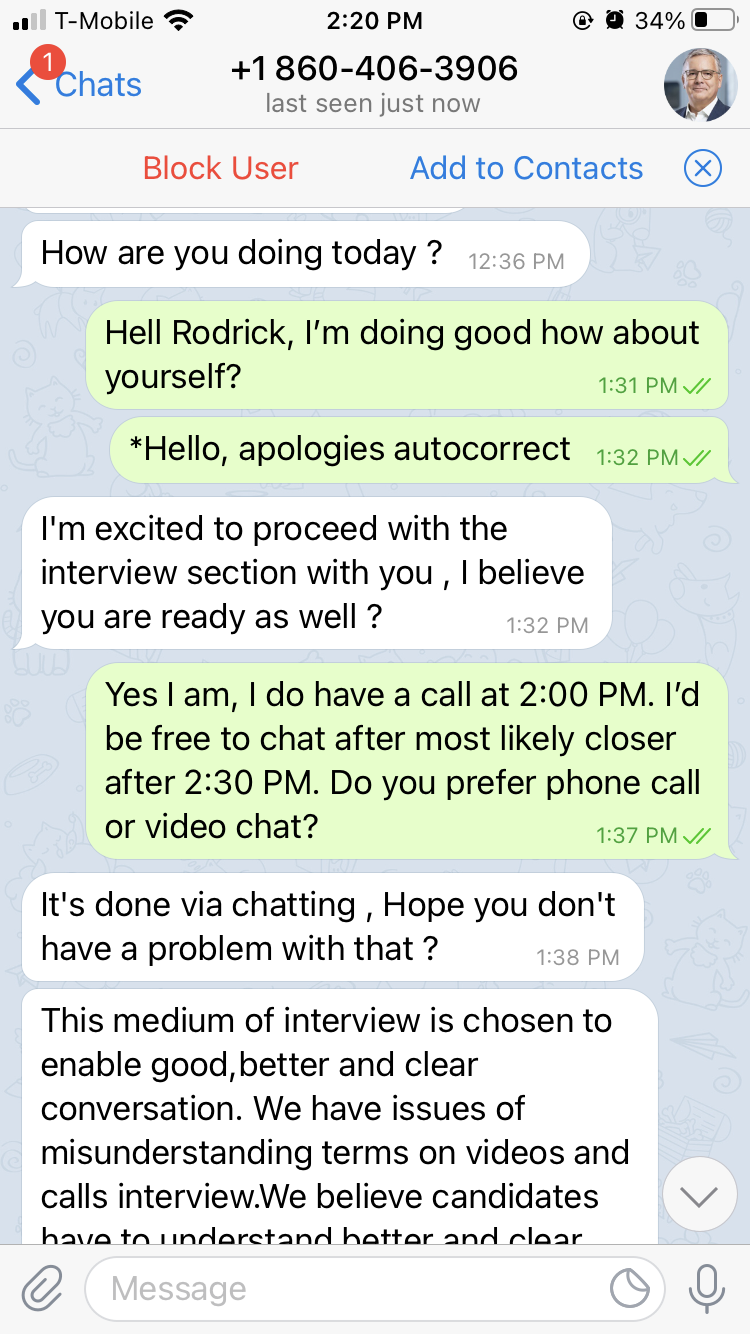This screenshot has width=750, height=1334.
Task: Tap the microphone to record voice
Action: point(707,1288)
